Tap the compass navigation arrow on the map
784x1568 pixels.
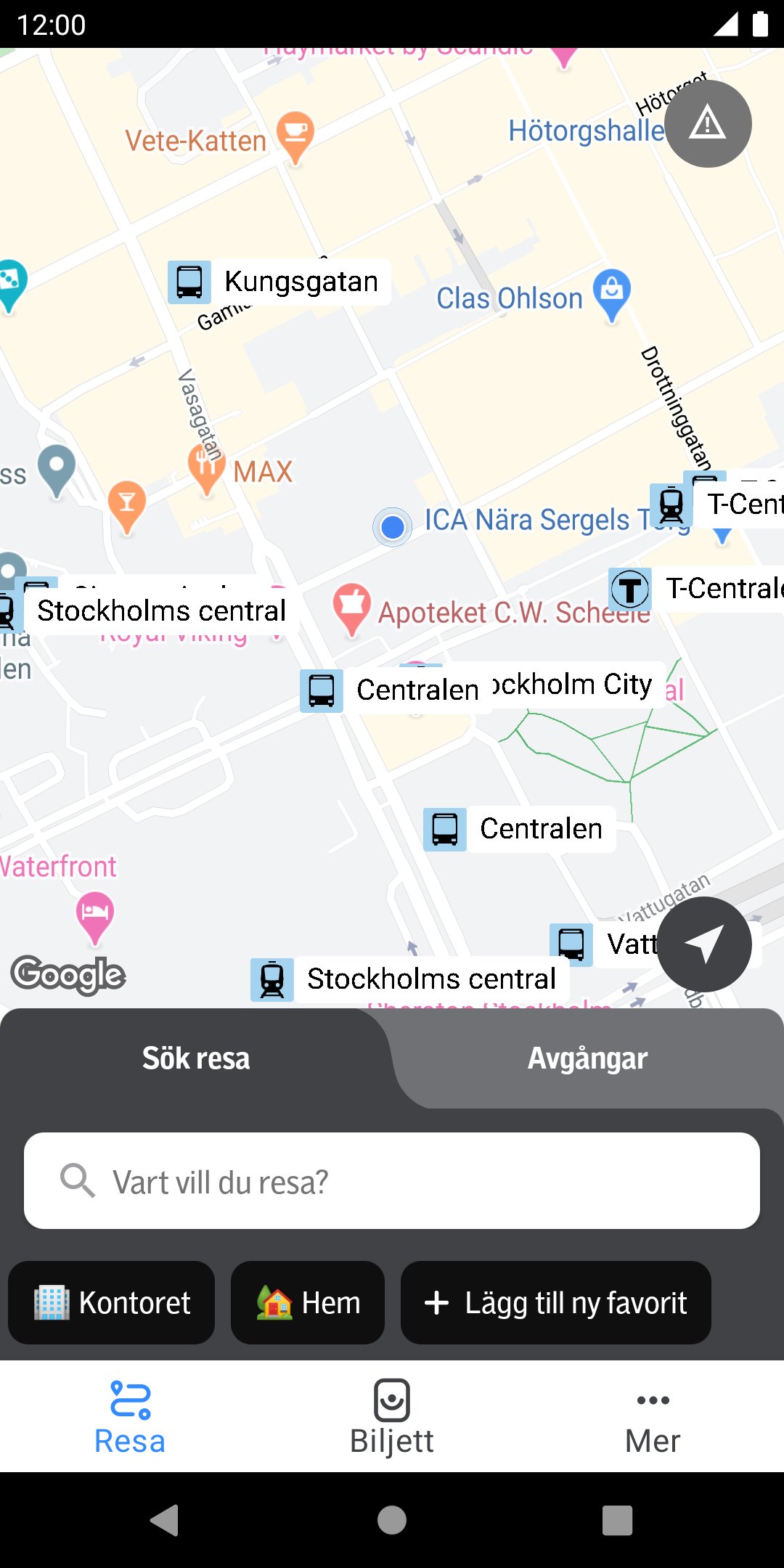point(707,944)
